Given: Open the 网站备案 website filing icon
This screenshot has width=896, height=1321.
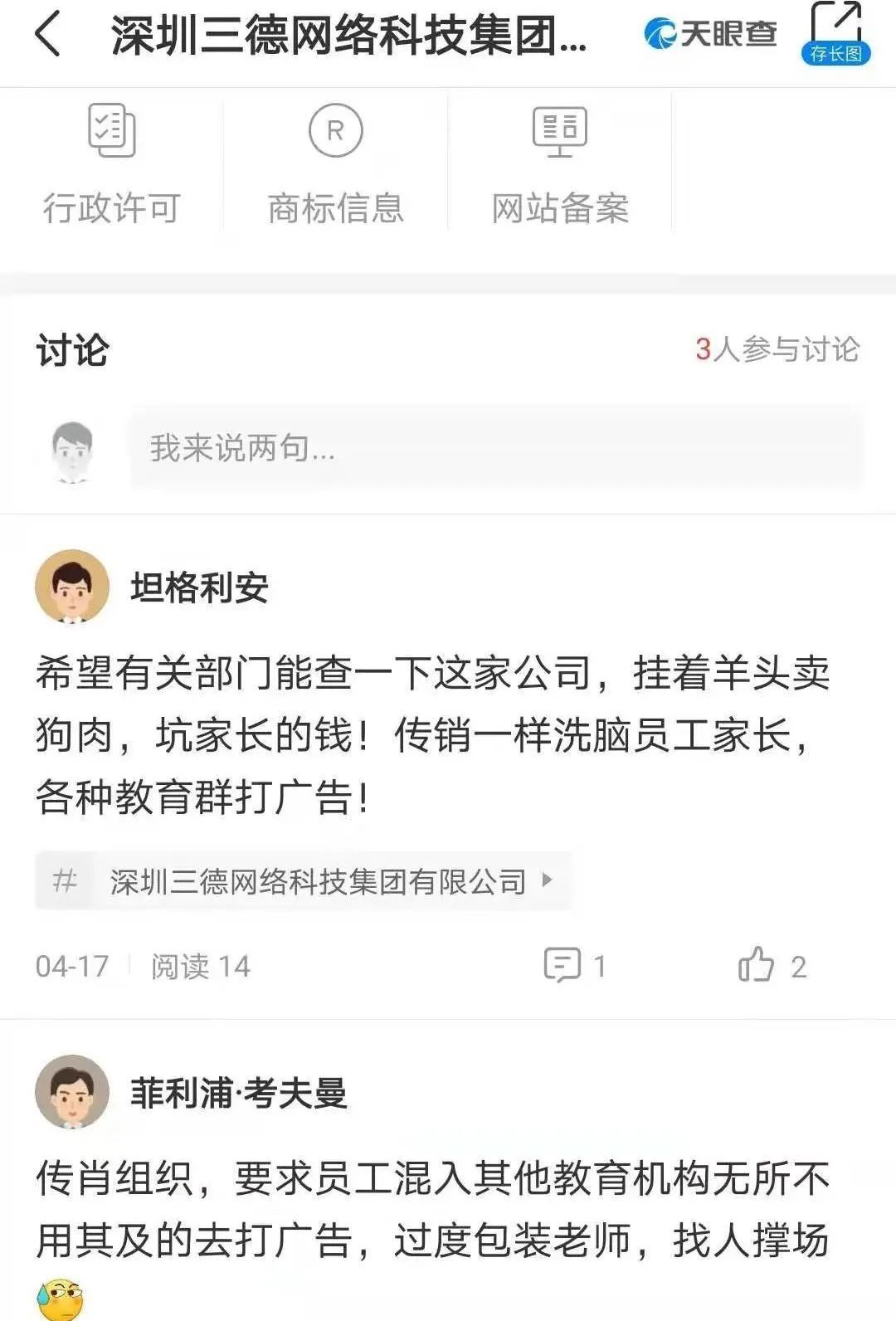Looking at the screenshot, I should pyautogui.click(x=561, y=131).
